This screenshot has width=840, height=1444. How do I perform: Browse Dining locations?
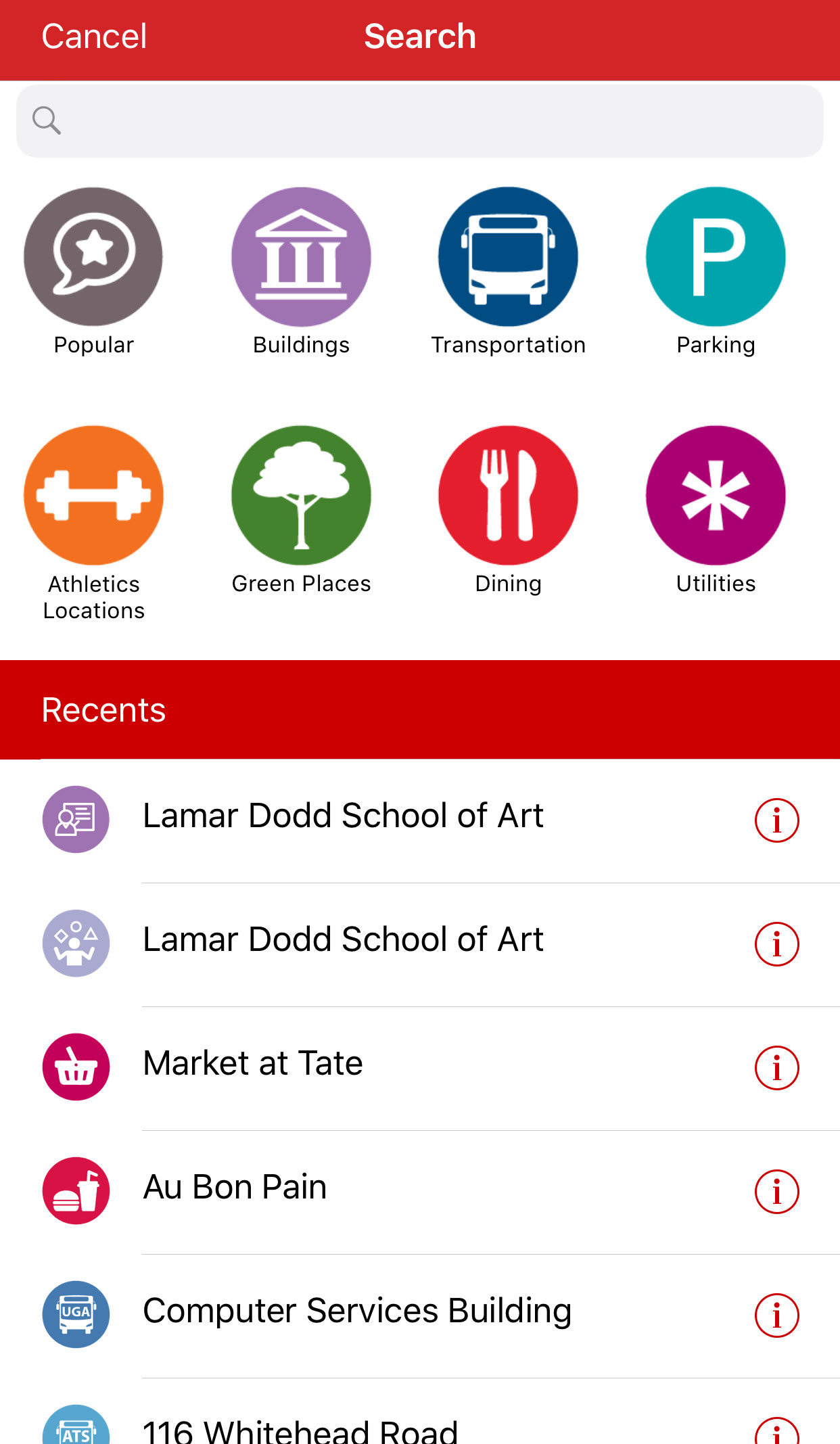pos(508,496)
